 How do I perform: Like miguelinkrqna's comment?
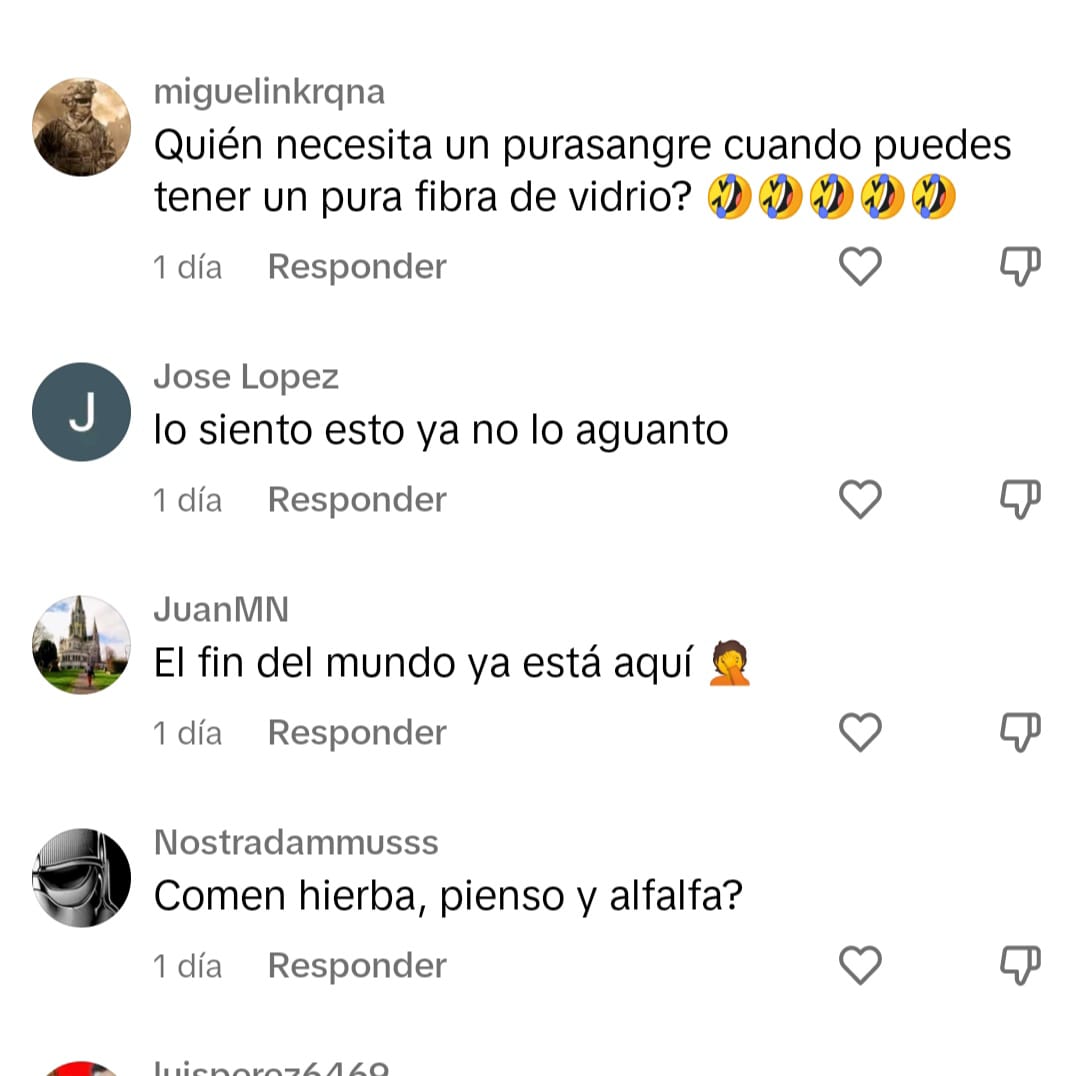(x=859, y=267)
